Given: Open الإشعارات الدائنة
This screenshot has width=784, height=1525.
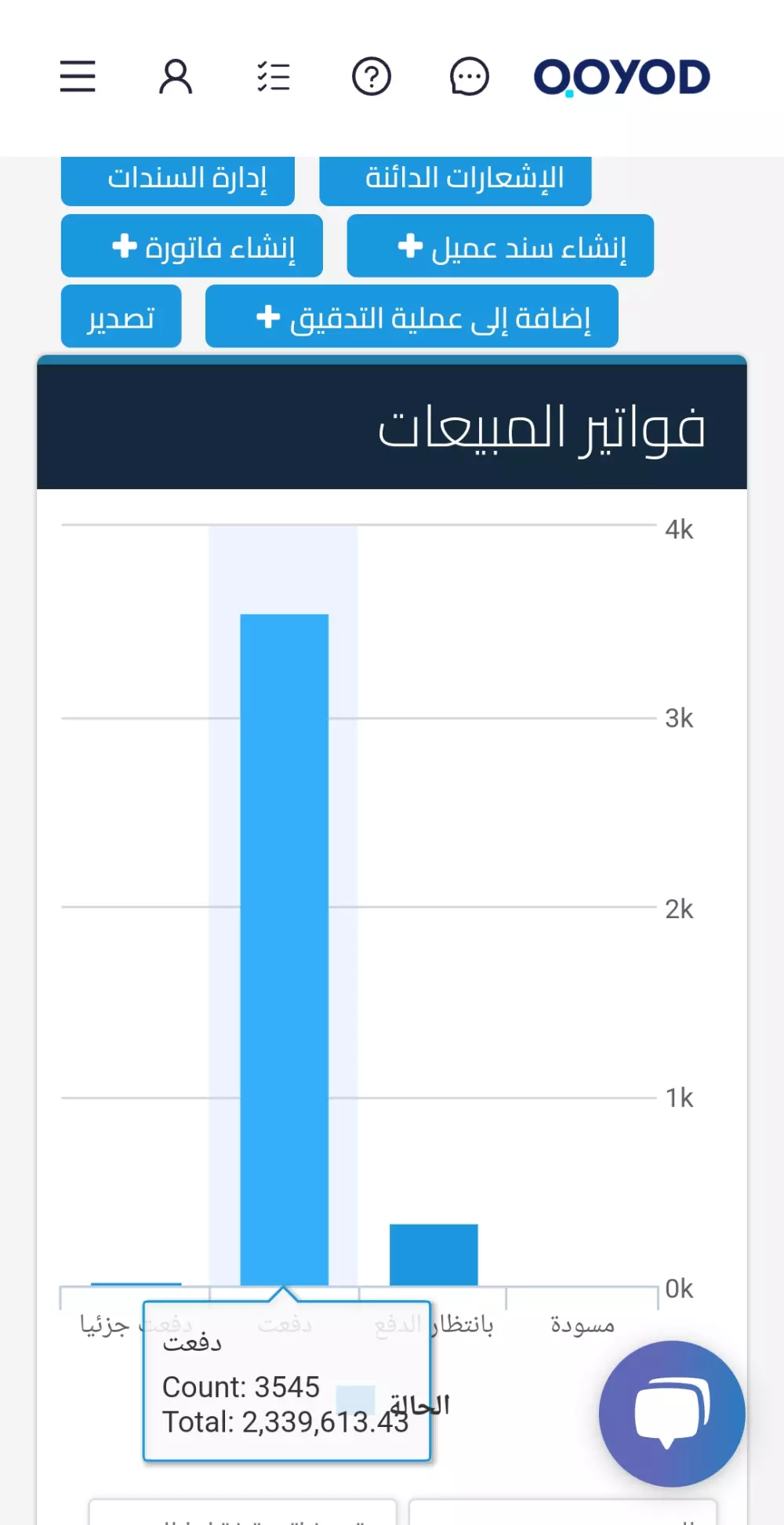Looking at the screenshot, I should (455, 178).
